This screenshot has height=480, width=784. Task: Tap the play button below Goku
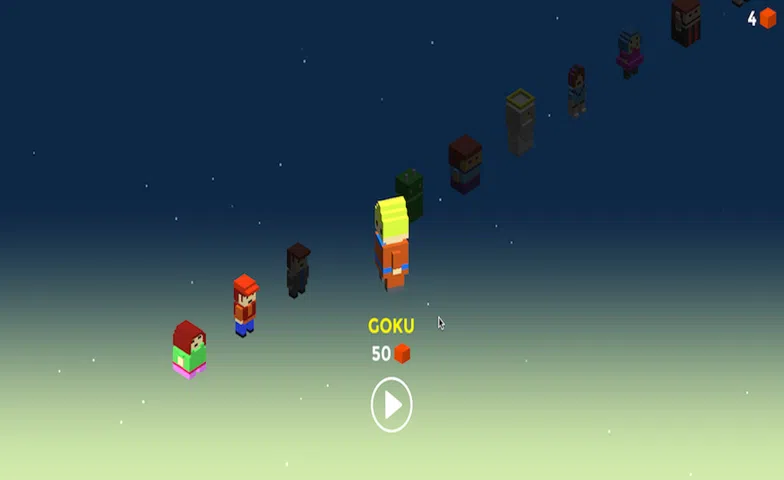(392, 405)
